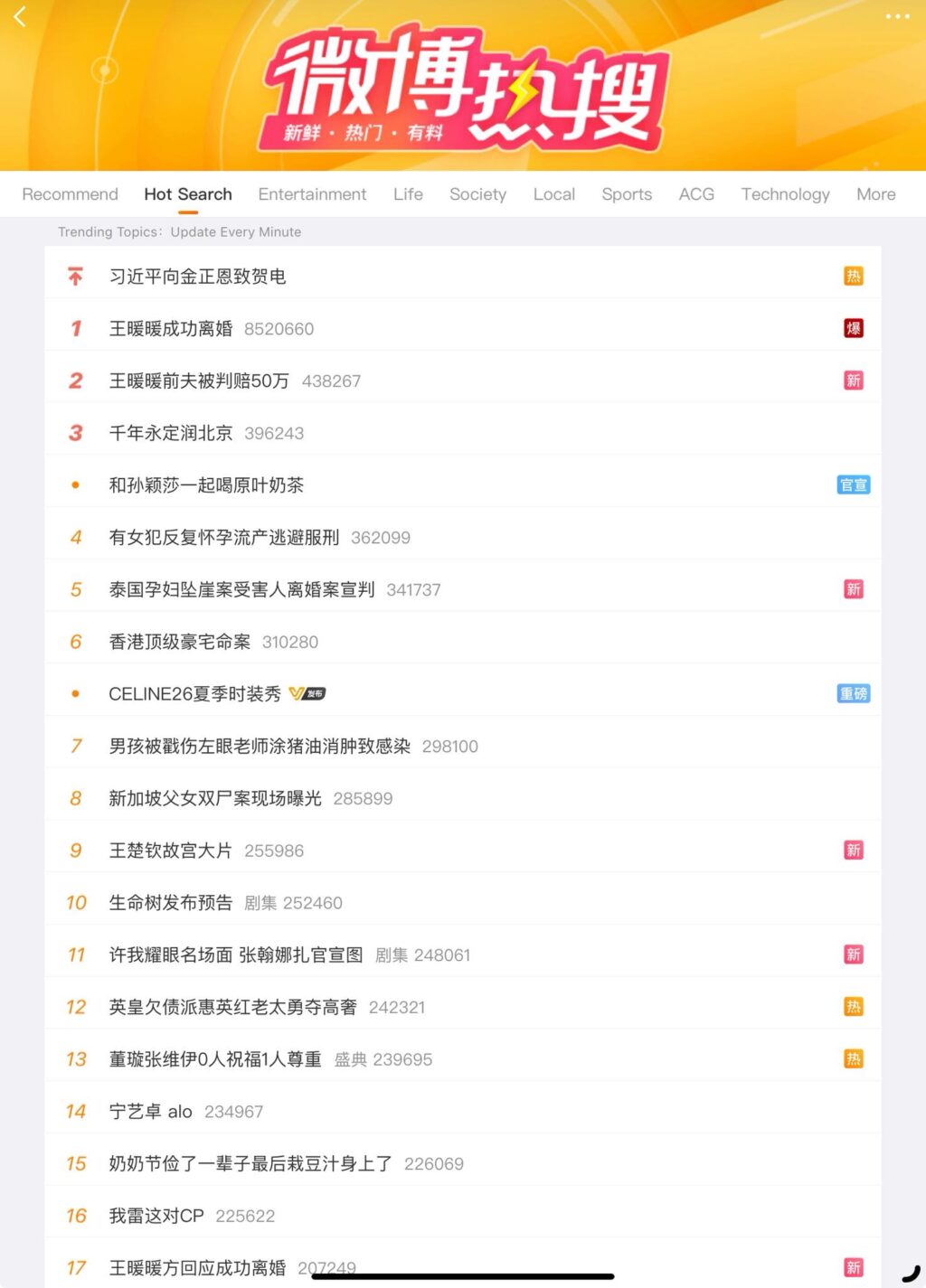Switch to the Technology tab
The height and width of the screenshot is (1288, 926).
click(x=785, y=194)
